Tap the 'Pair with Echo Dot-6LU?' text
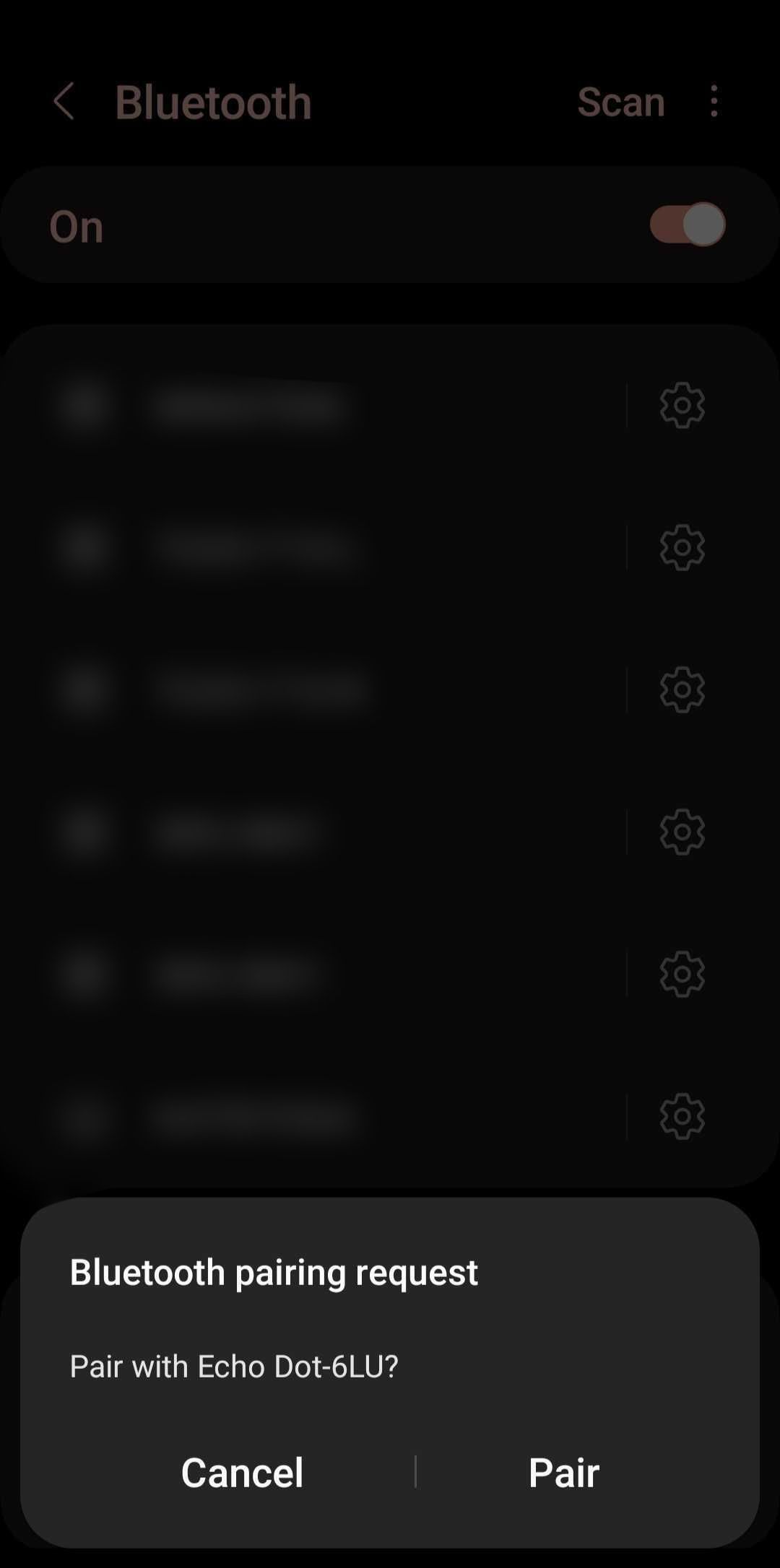This screenshot has height=1568, width=780. [x=233, y=1367]
